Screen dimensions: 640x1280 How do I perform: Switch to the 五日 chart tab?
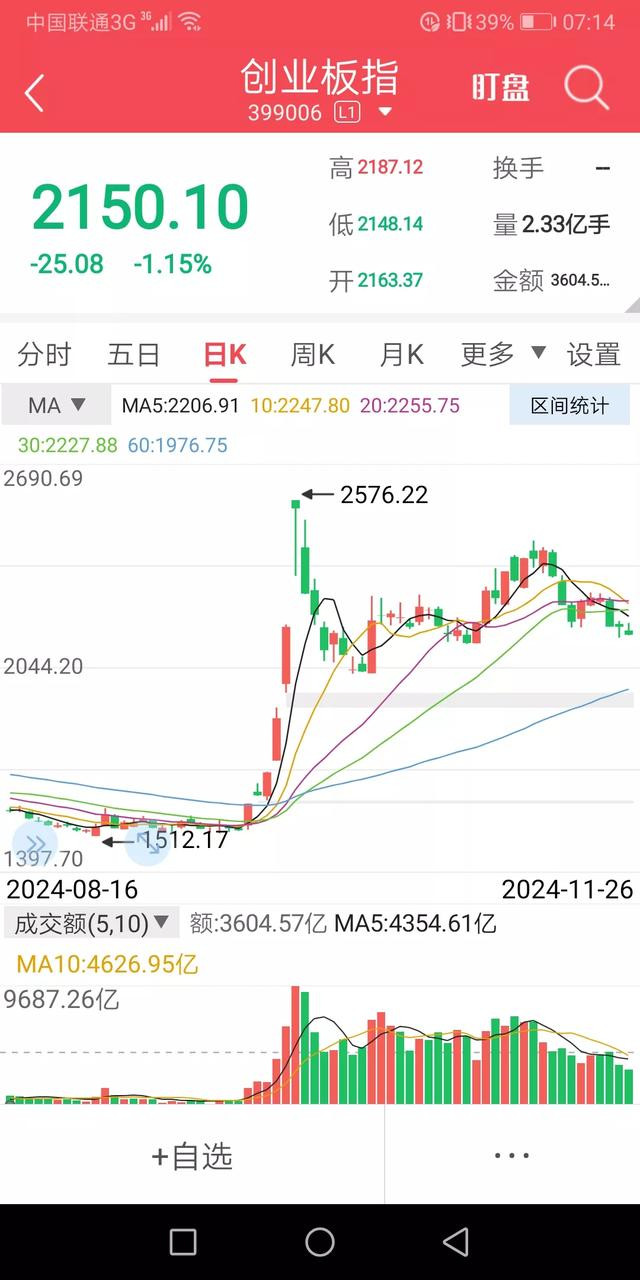click(134, 354)
